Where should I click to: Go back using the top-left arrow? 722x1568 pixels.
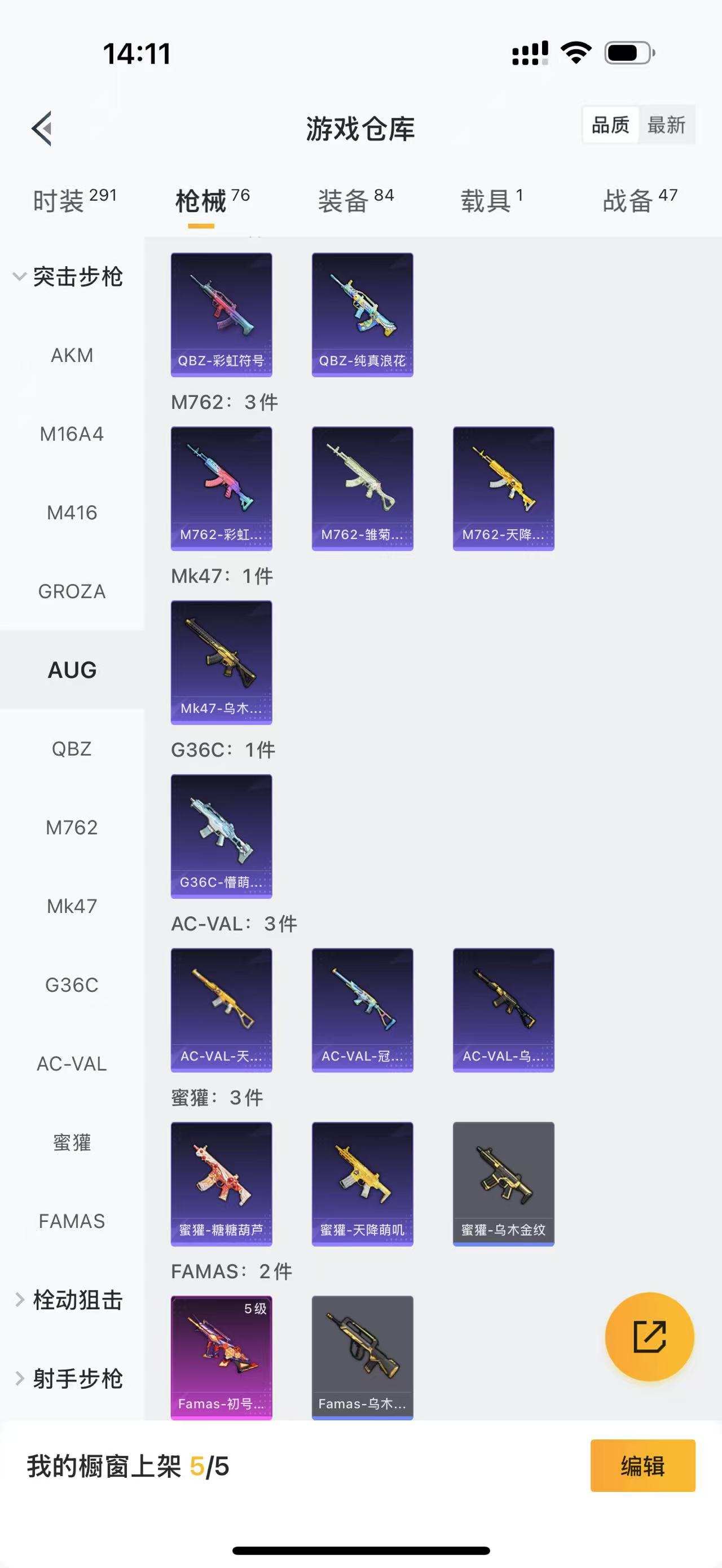(x=41, y=129)
